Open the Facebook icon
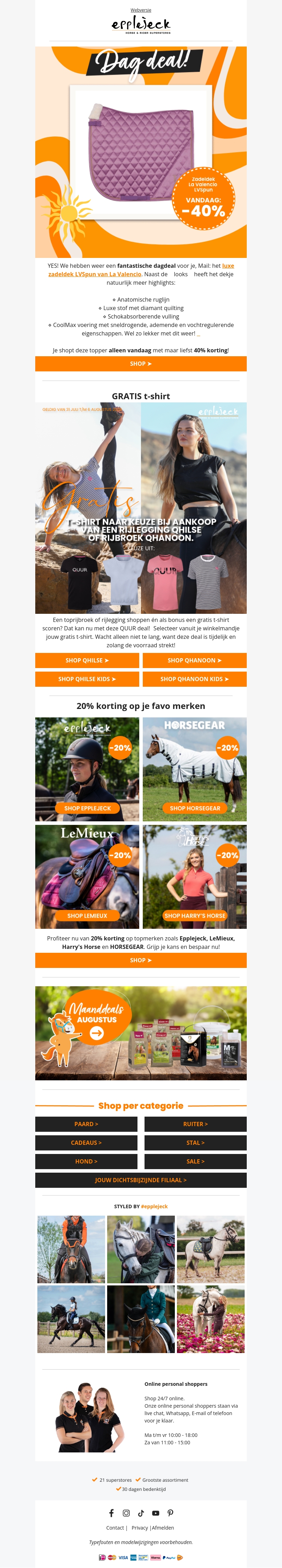The image size is (282, 1568). point(111,1513)
